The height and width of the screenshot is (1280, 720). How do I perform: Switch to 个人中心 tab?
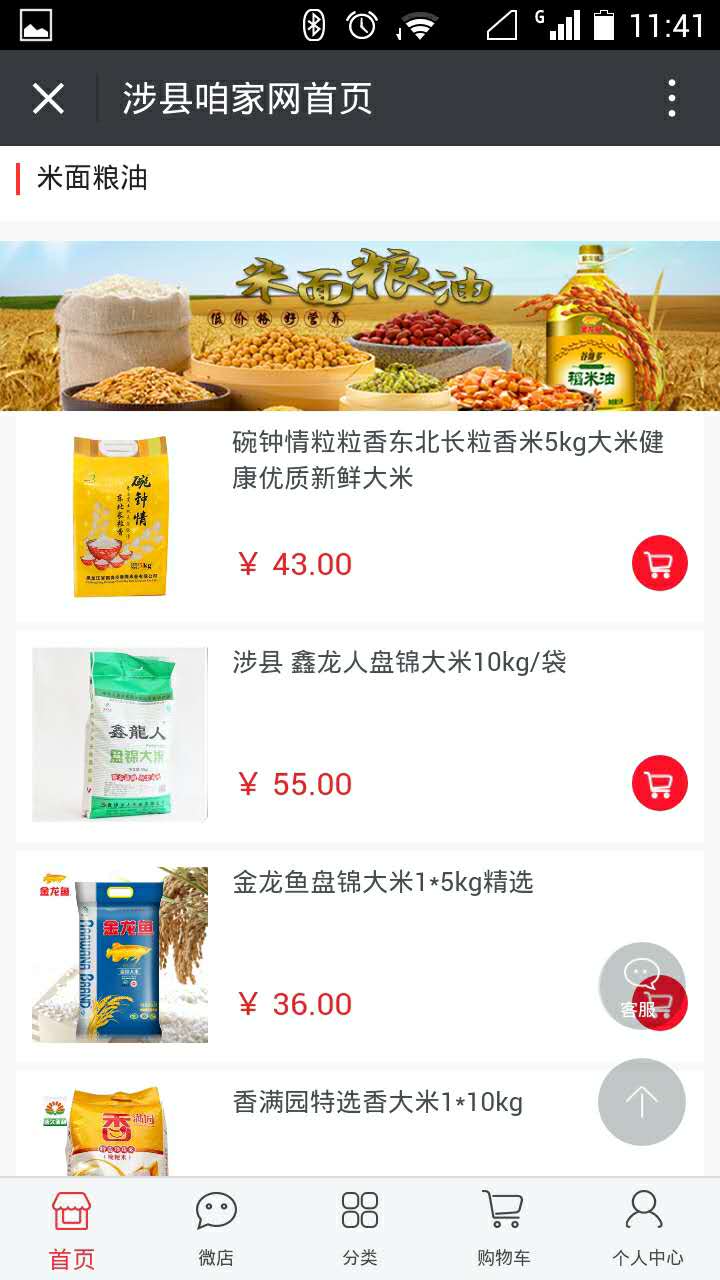pyautogui.click(x=647, y=1230)
